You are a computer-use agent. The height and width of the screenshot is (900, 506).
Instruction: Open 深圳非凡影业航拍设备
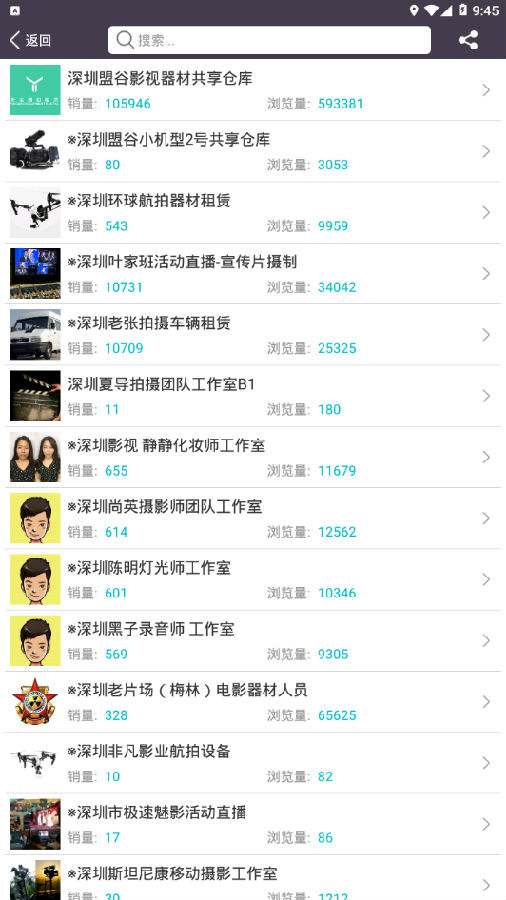pyautogui.click(x=253, y=763)
